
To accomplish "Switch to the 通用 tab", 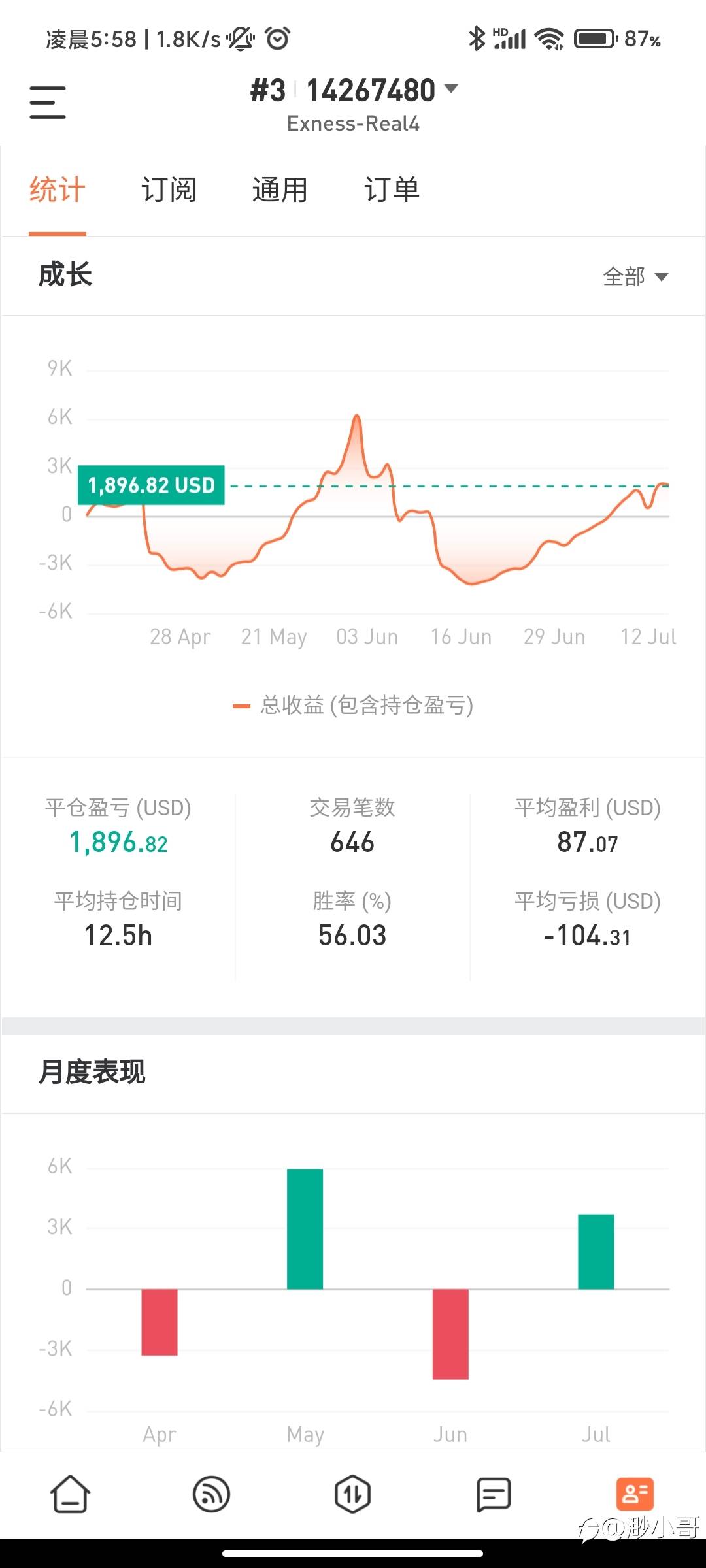I will [x=280, y=190].
